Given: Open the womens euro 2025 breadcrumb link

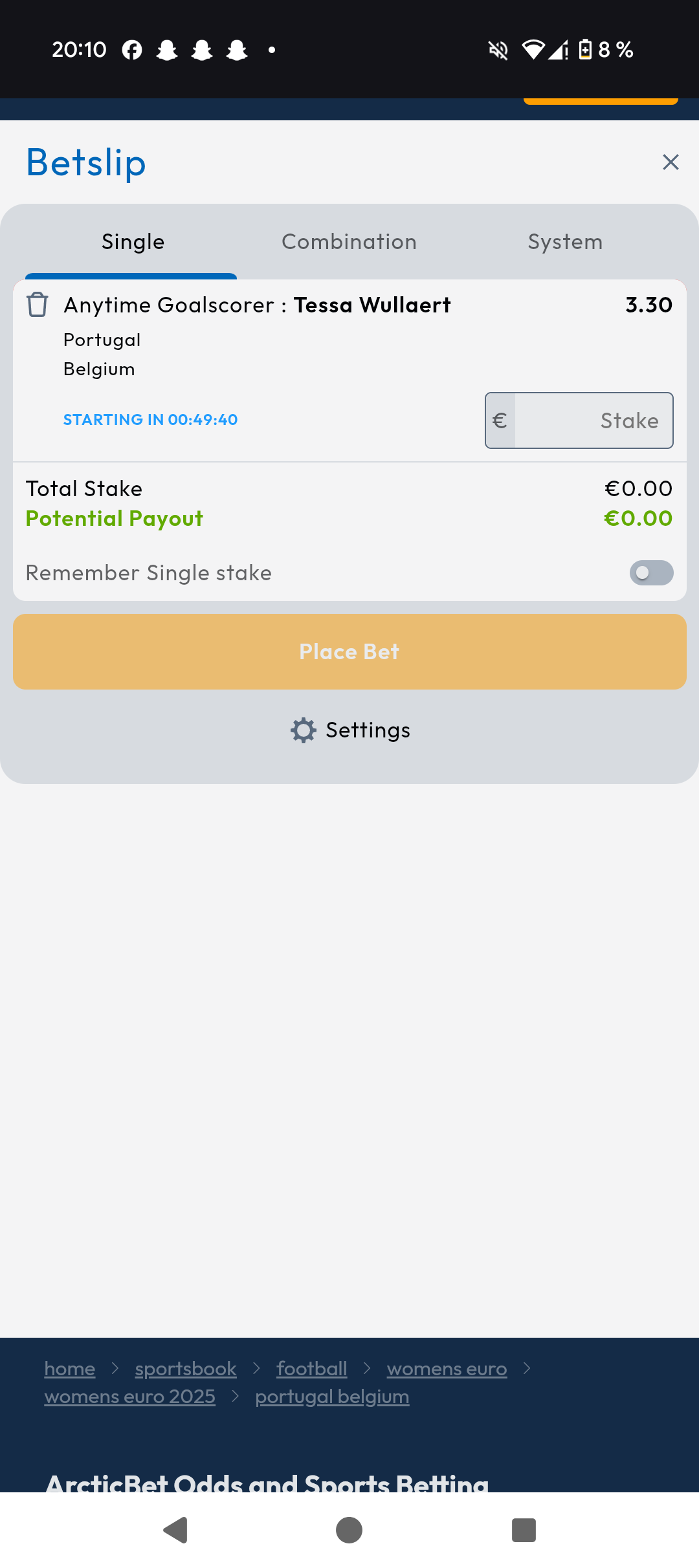Looking at the screenshot, I should coord(130,1397).
